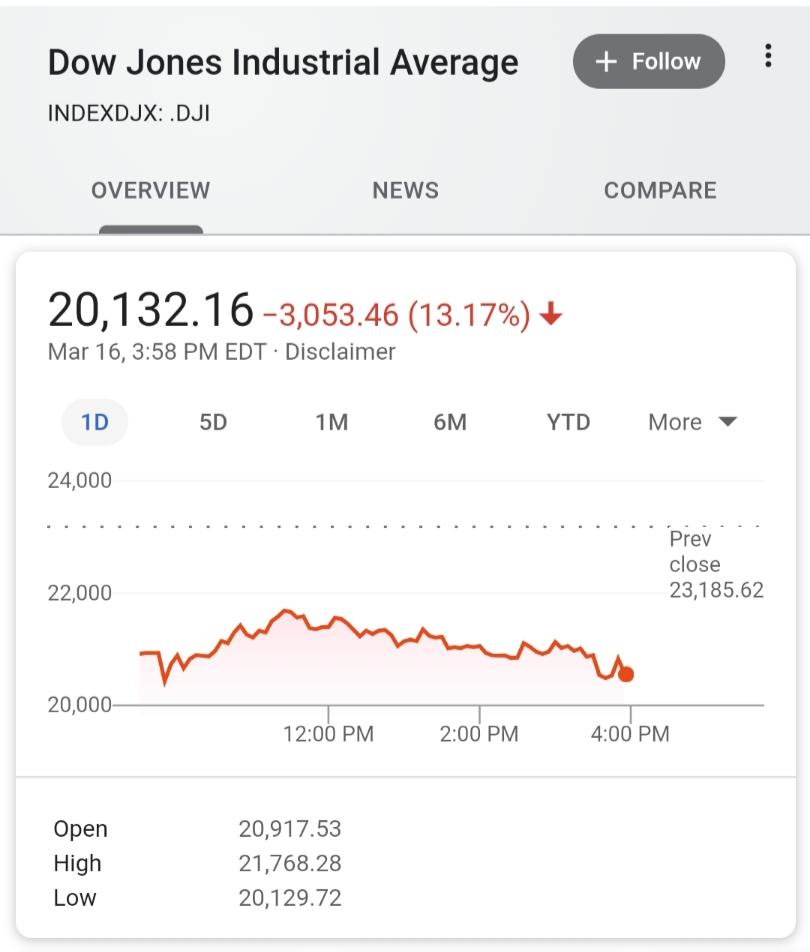Show the 6M chart range

pos(450,422)
